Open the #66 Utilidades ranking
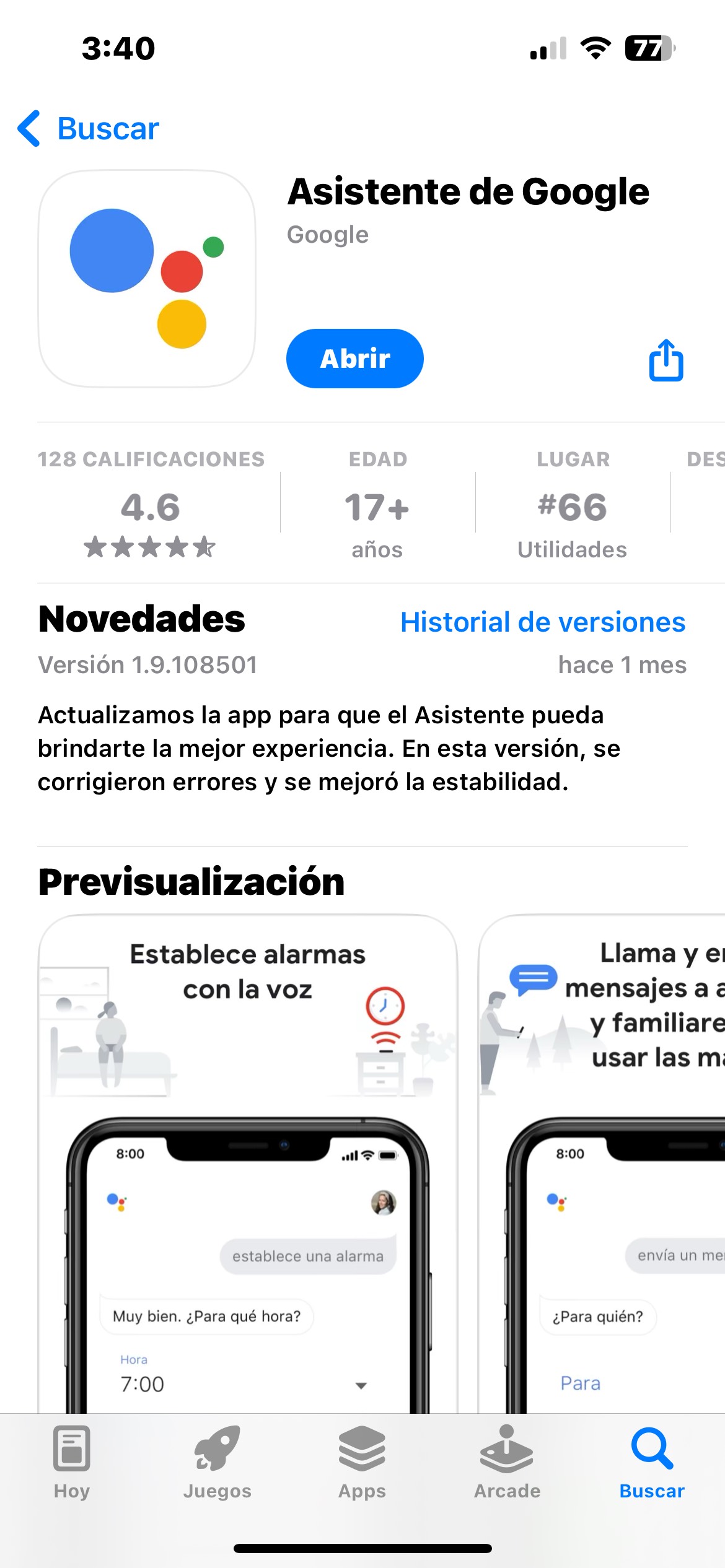This screenshot has height=1568, width=725. (x=573, y=507)
